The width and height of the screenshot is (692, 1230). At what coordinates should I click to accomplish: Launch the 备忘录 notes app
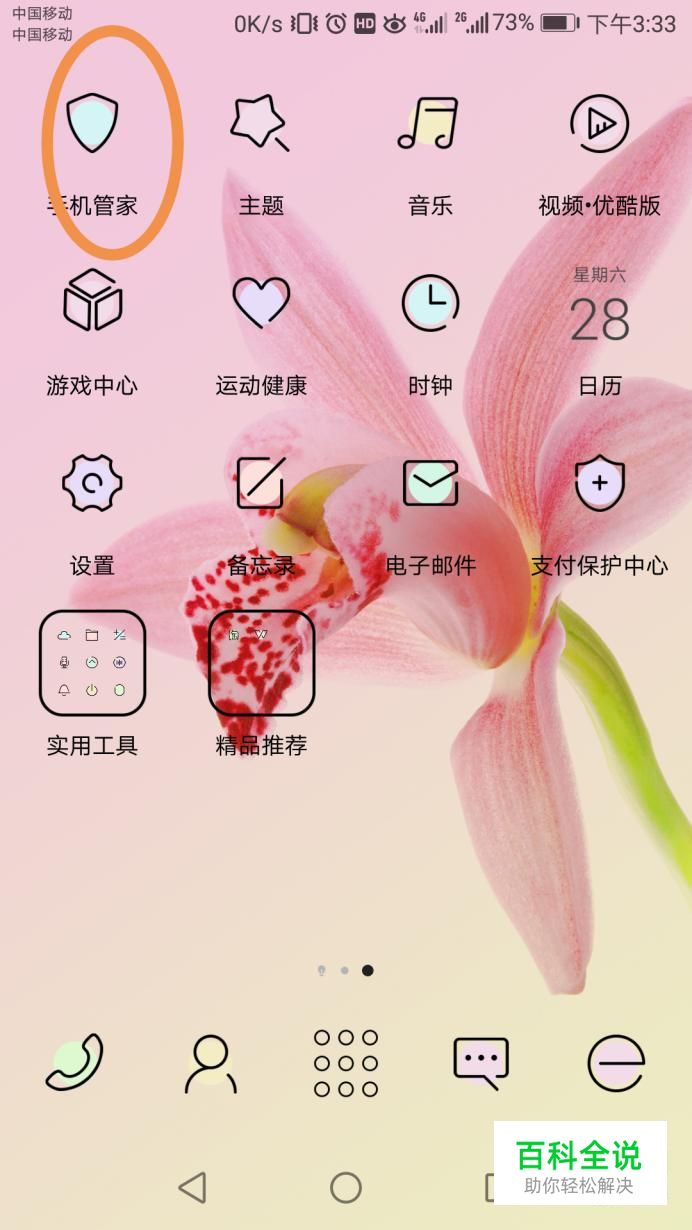click(x=261, y=484)
